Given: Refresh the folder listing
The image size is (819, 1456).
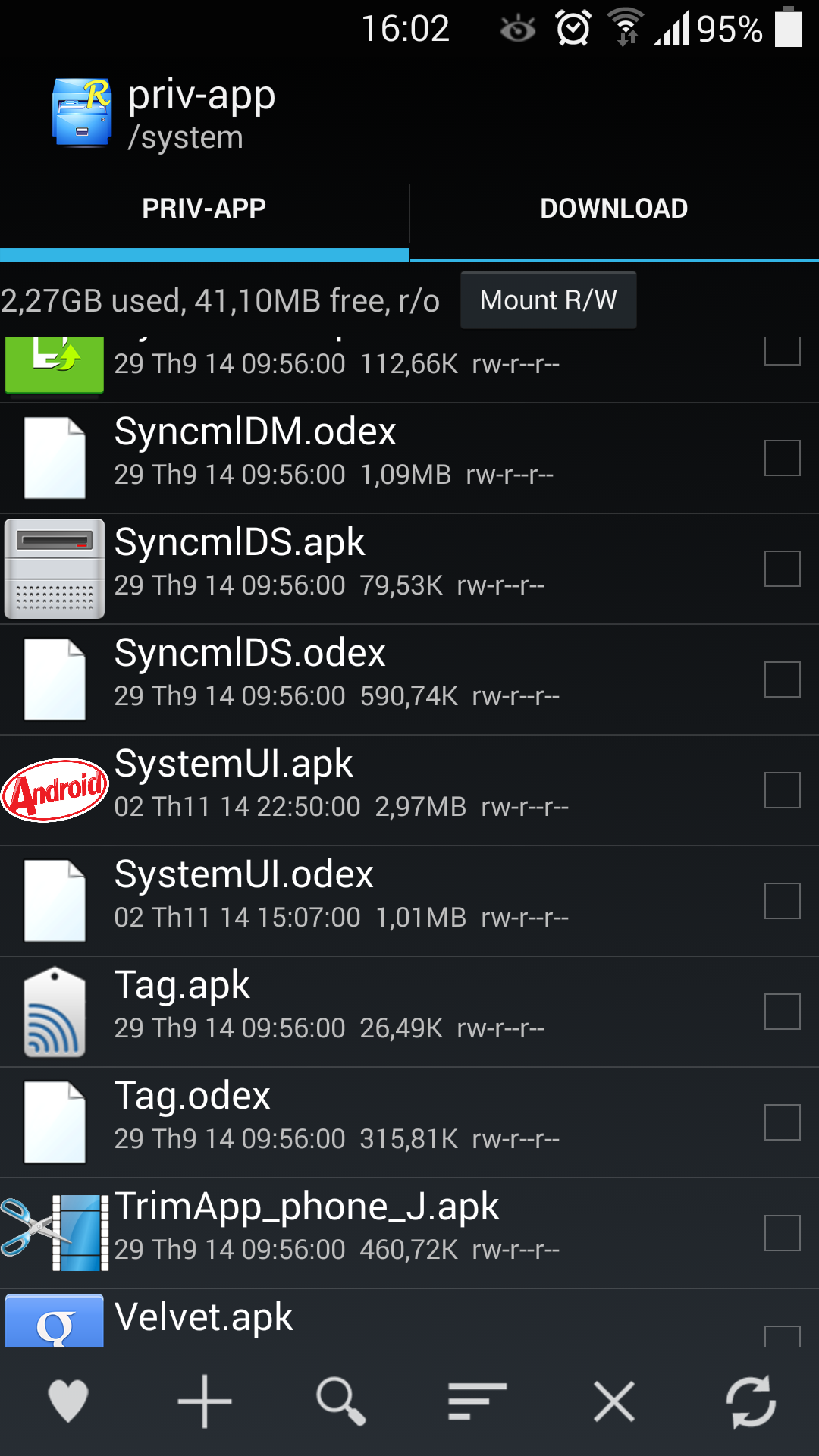Looking at the screenshot, I should pyautogui.click(x=750, y=1401).
